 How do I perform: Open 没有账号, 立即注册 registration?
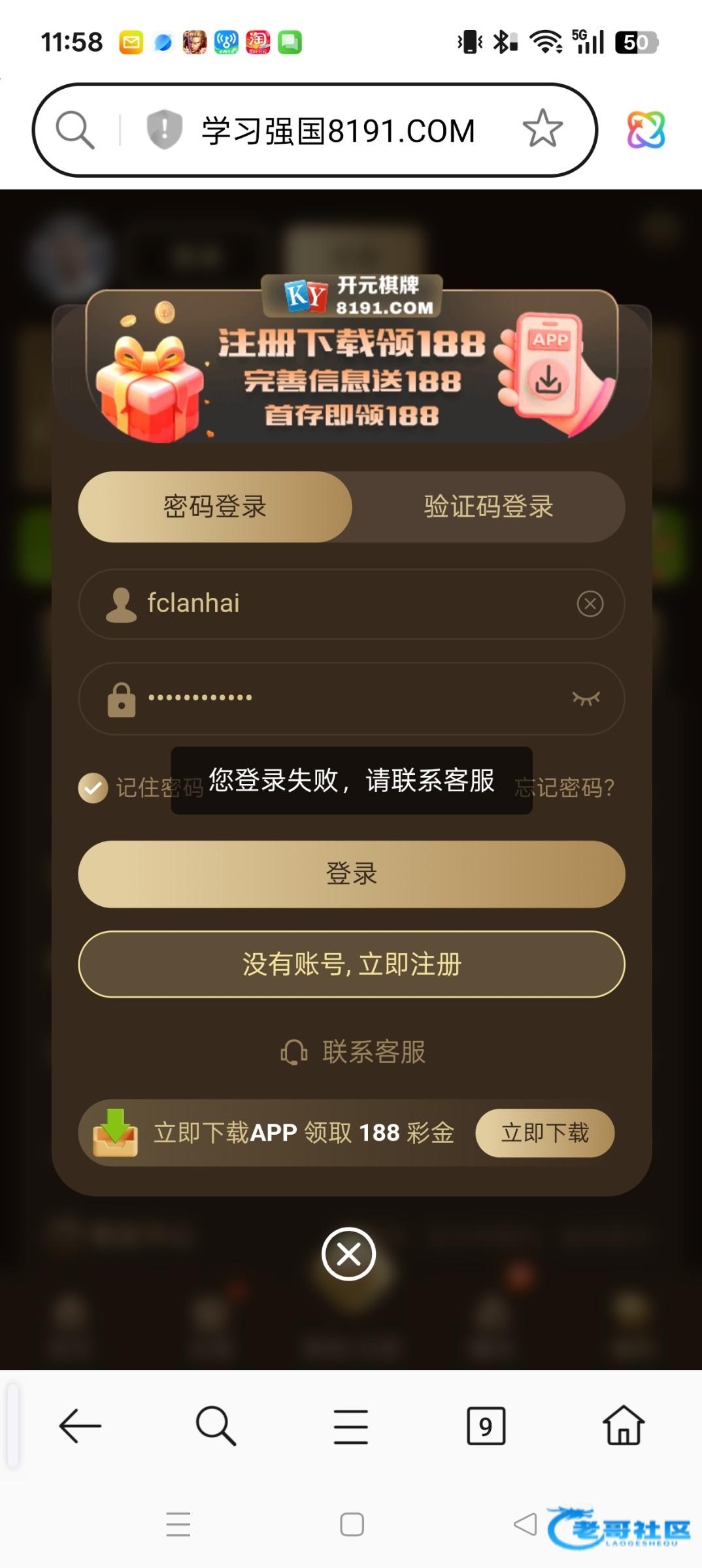click(351, 964)
